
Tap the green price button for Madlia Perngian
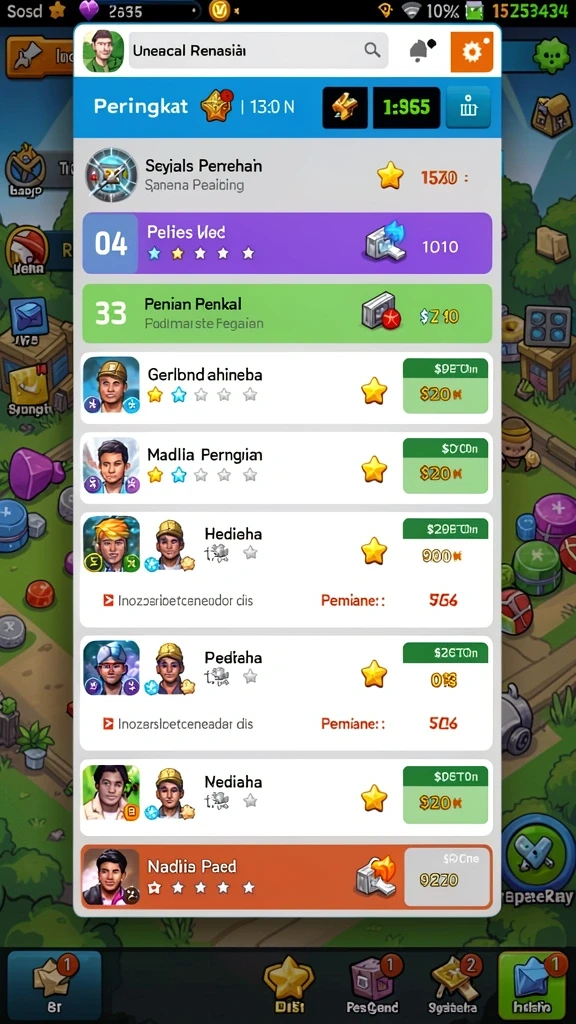[445, 466]
